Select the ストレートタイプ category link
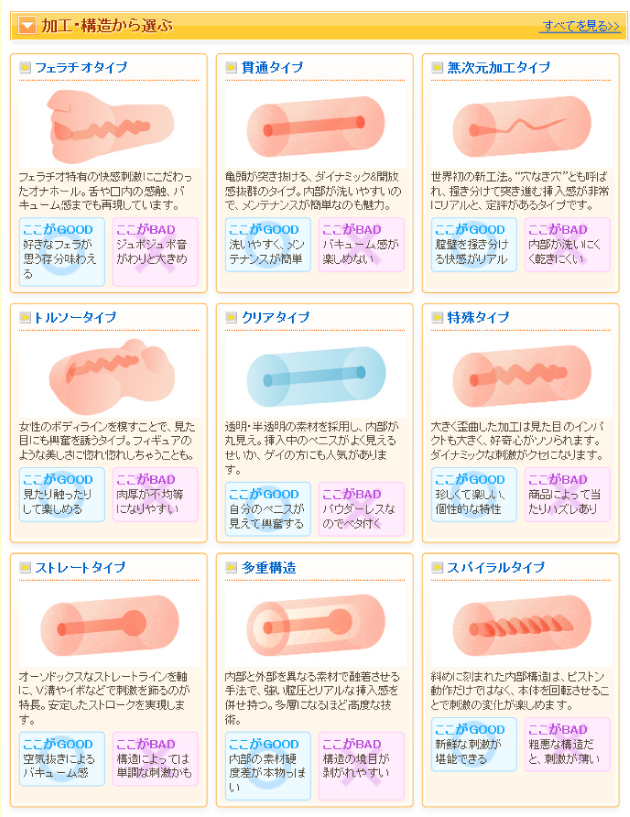 [x=80, y=567]
